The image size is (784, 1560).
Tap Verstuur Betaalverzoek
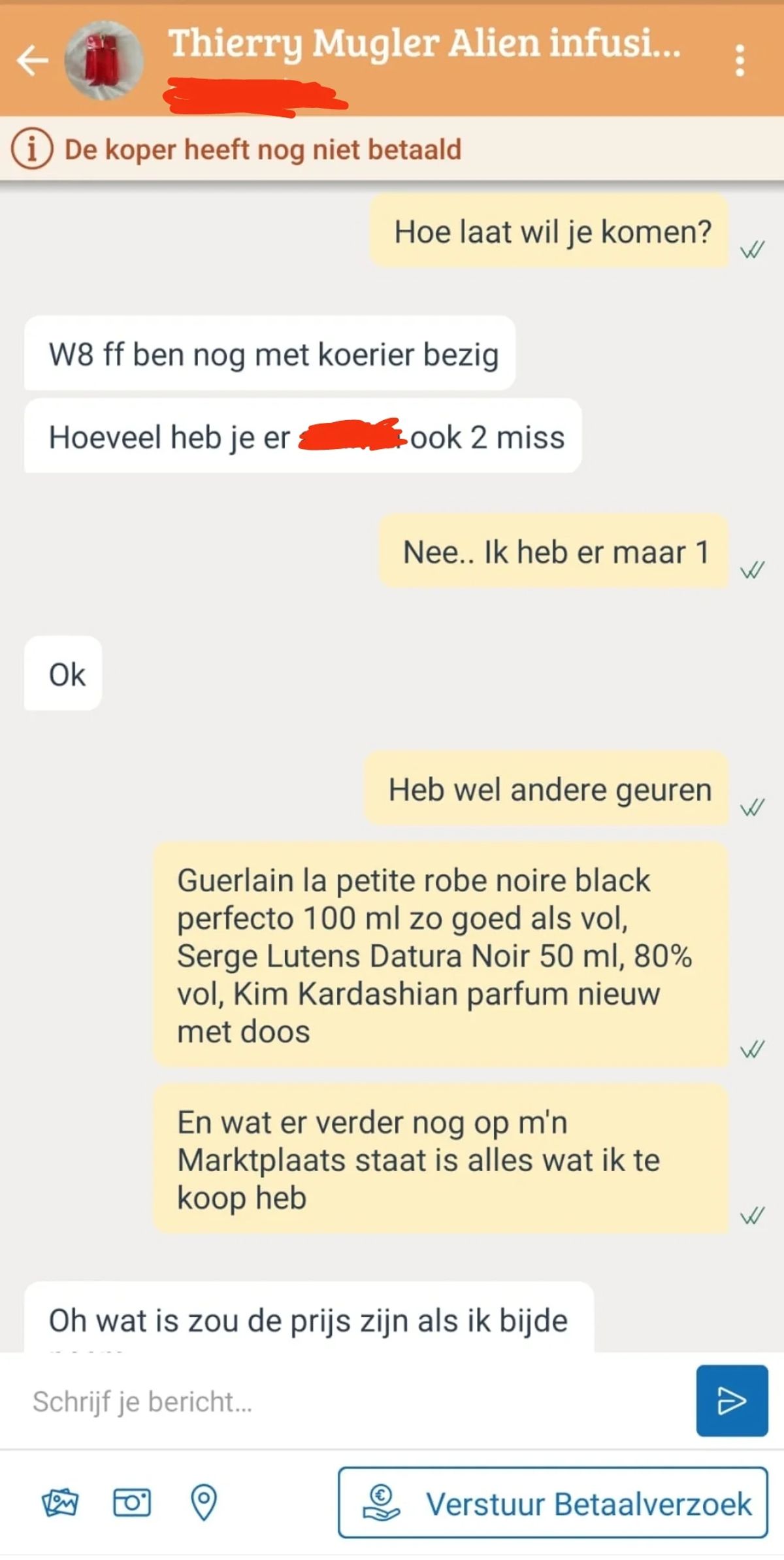[x=553, y=1503]
